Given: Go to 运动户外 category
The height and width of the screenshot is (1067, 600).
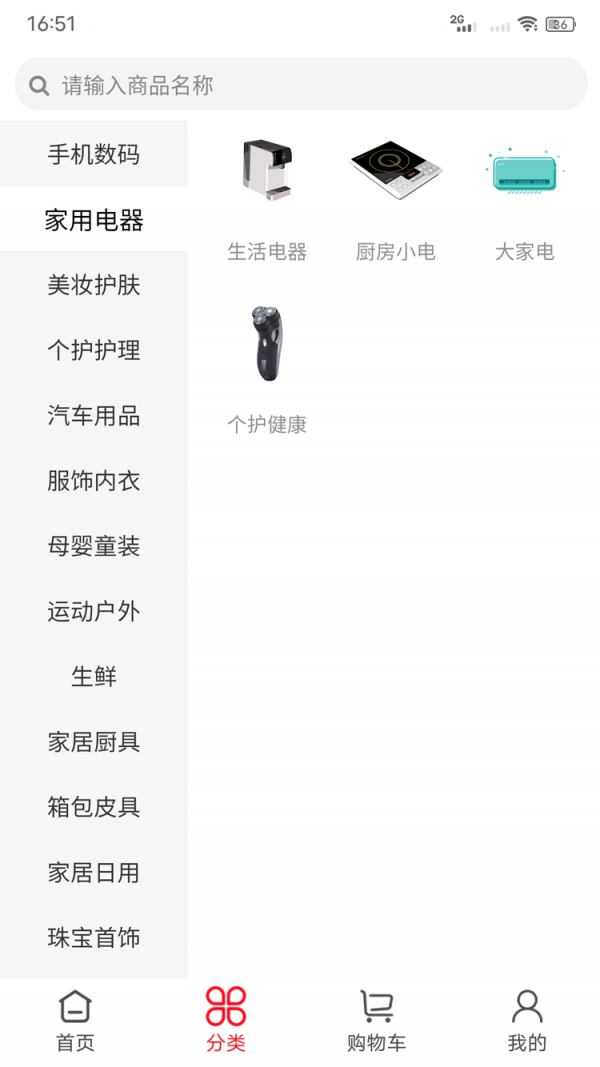Looking at the screenshot, I should [x=94, y=612].
